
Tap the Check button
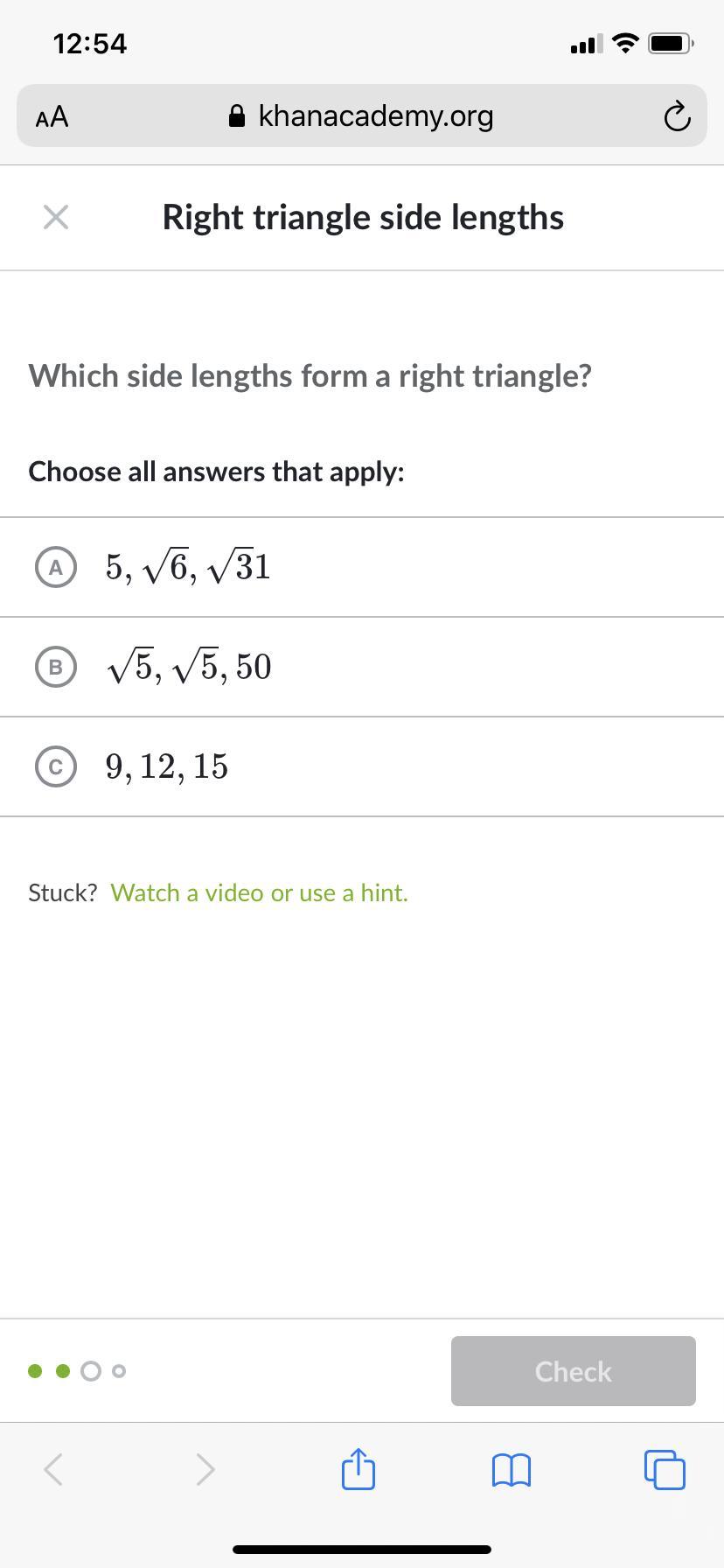[573, 1371]
